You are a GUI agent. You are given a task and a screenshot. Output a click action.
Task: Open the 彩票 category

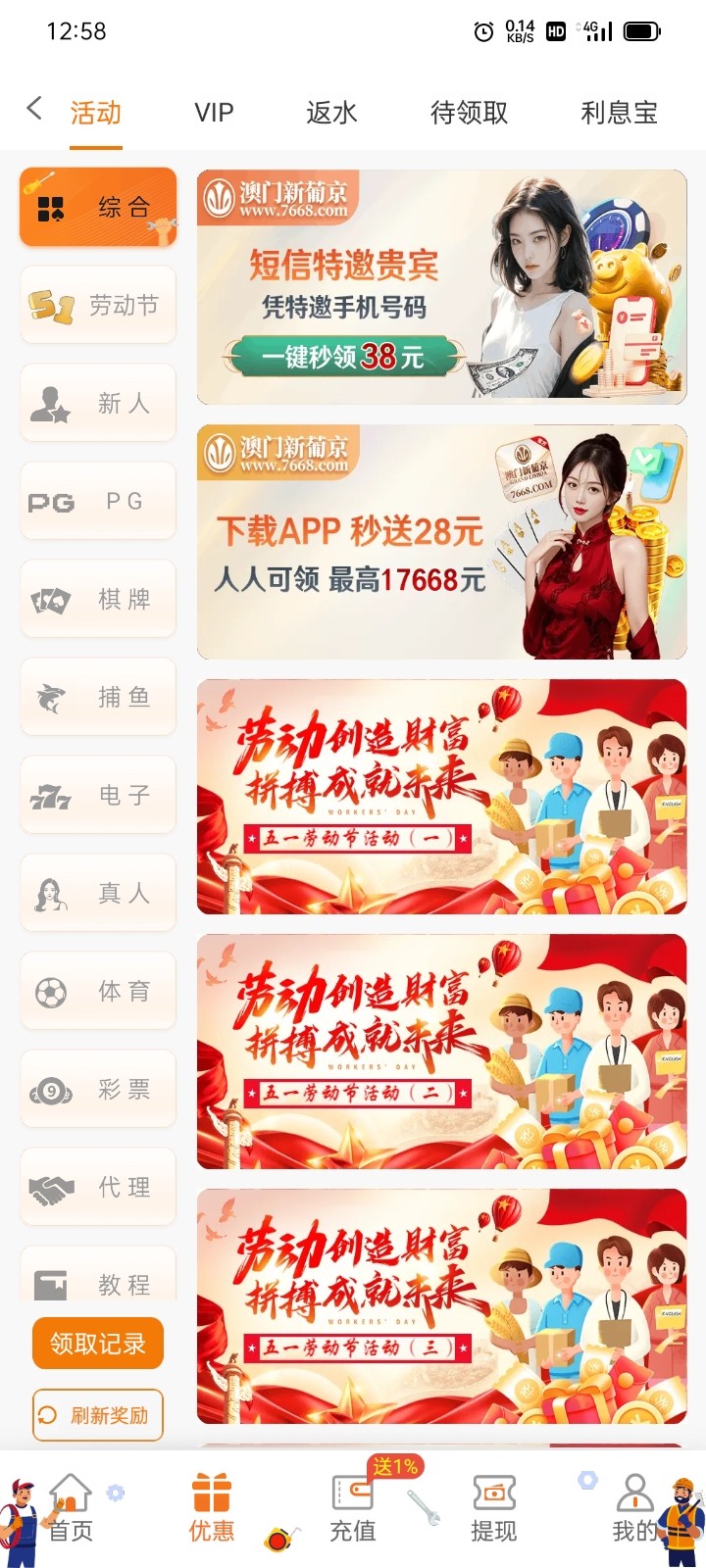click(x=98, y=1089)
